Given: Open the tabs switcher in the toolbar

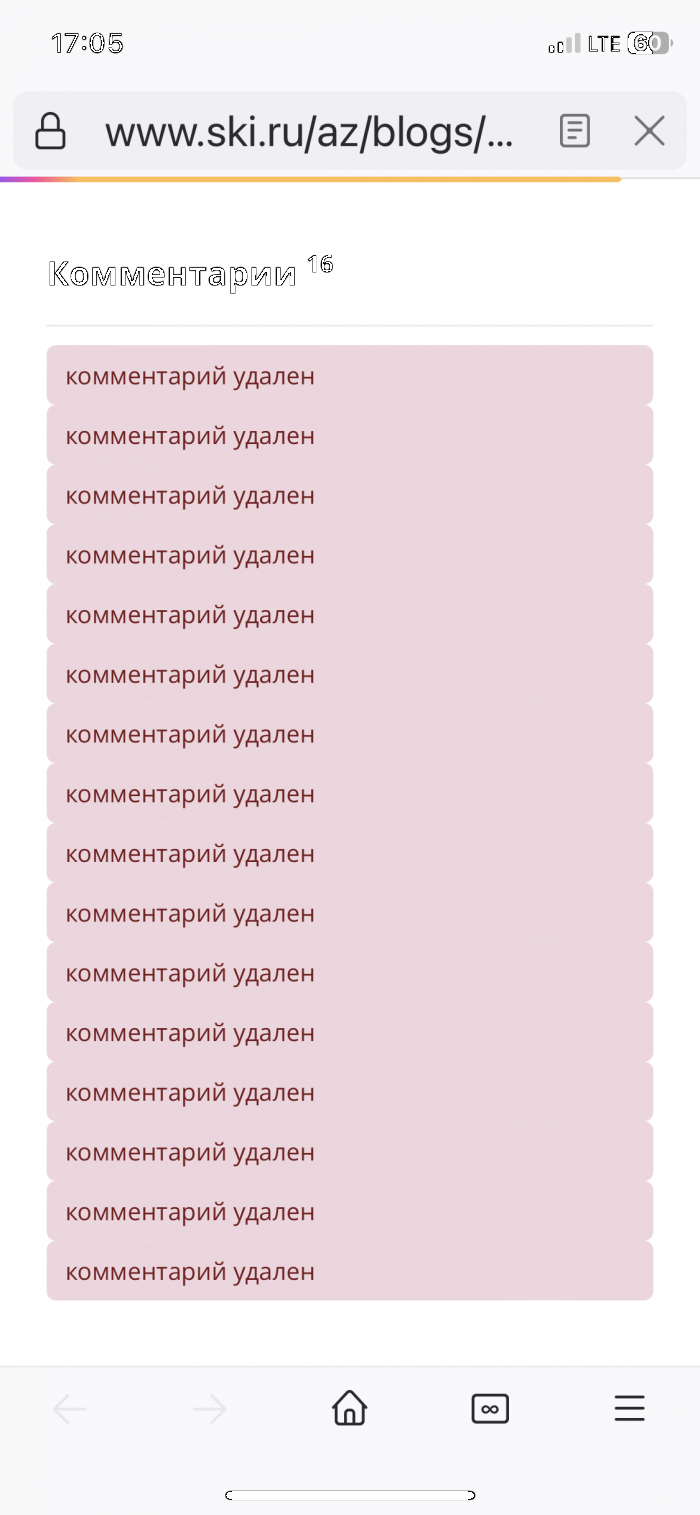Looking at the screenshot, I should coord(490,1408).
